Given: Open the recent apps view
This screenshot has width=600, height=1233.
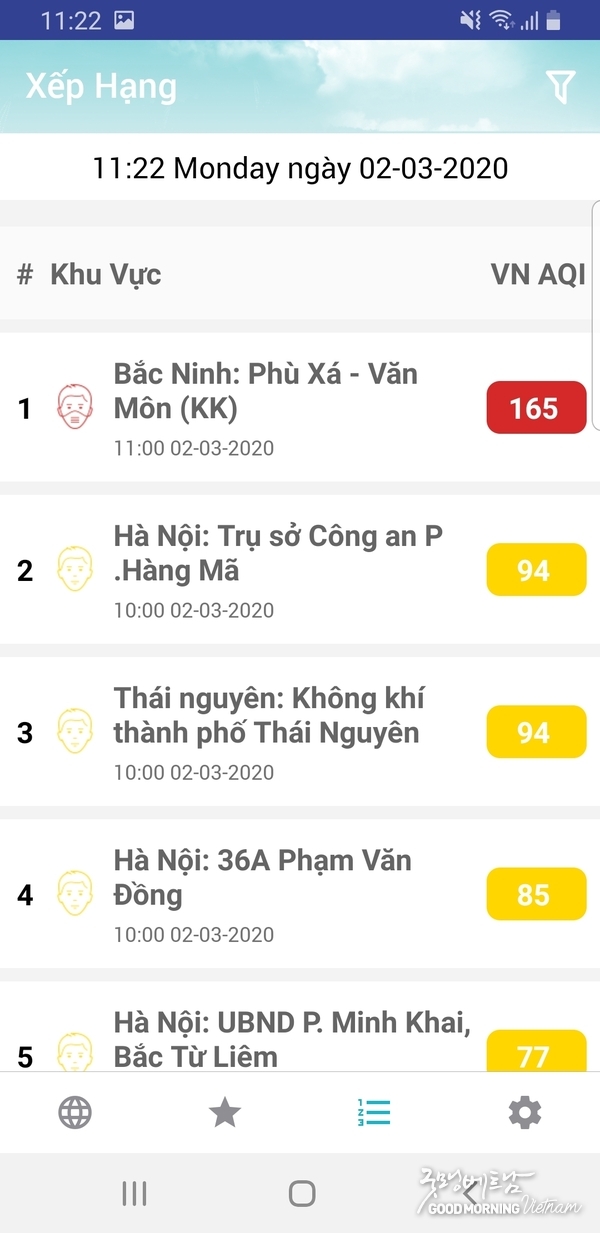Looking at the screenshot, I should (x=134, y=1192).
